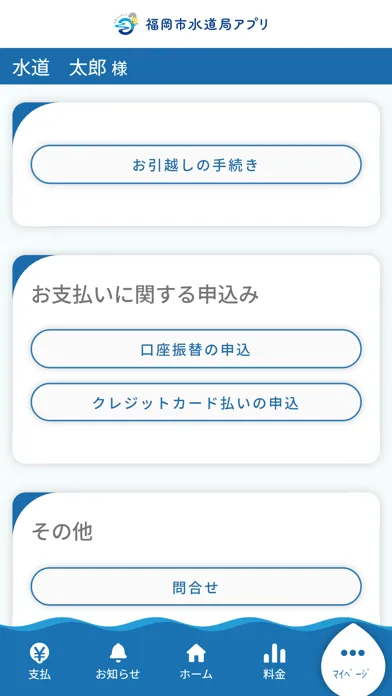Select 口座振替の申込

196,349
